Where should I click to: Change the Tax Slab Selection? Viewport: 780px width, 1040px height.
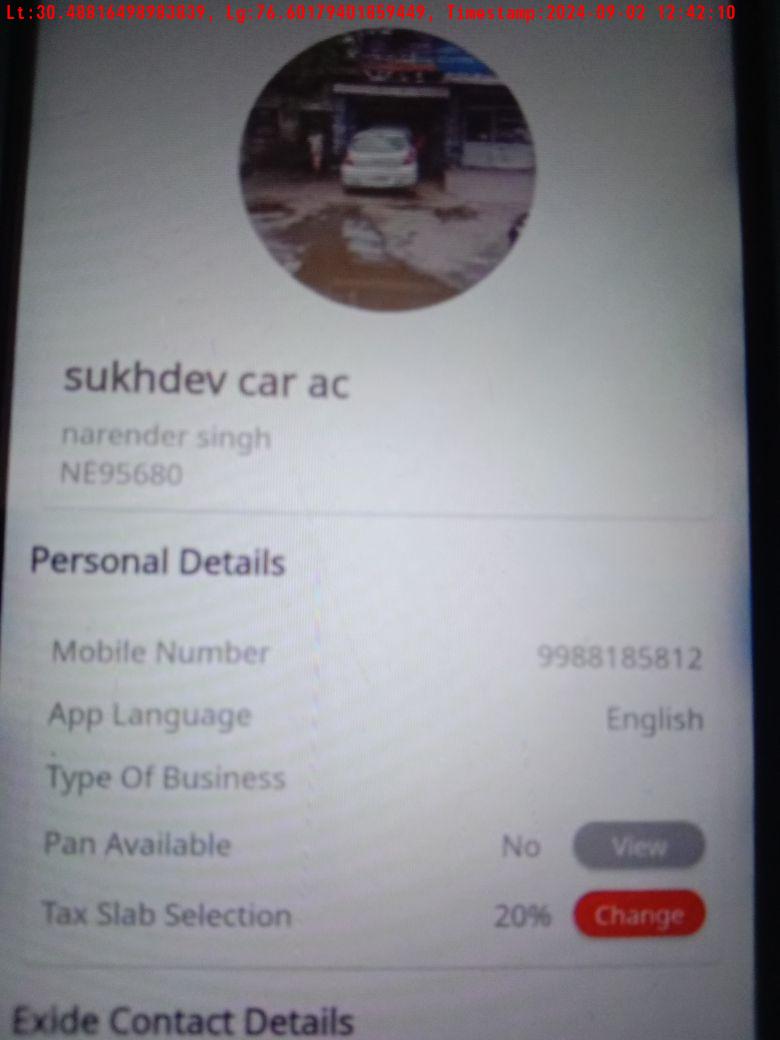point(639,915)
